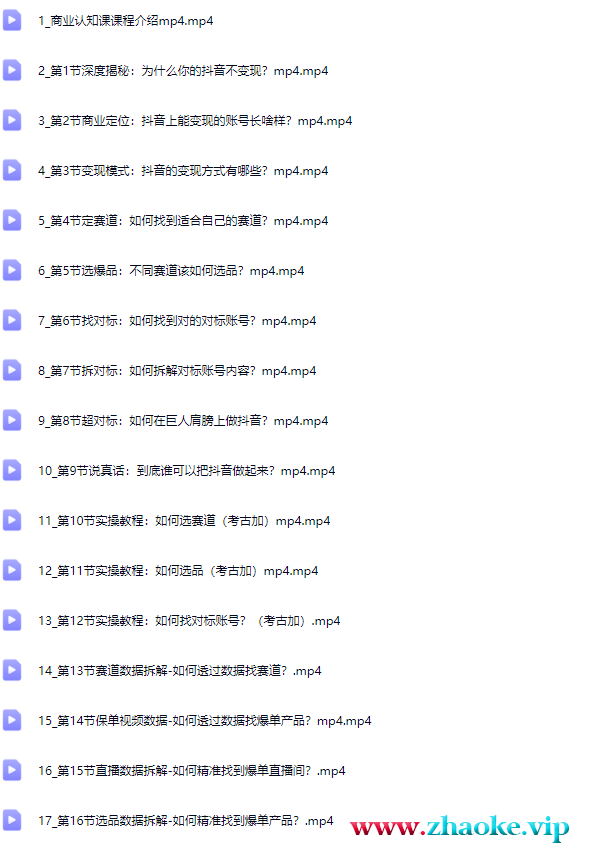601x845 pixels.
Task: Open 3_第2节商业定位 video file
Action: pos(195,121)
